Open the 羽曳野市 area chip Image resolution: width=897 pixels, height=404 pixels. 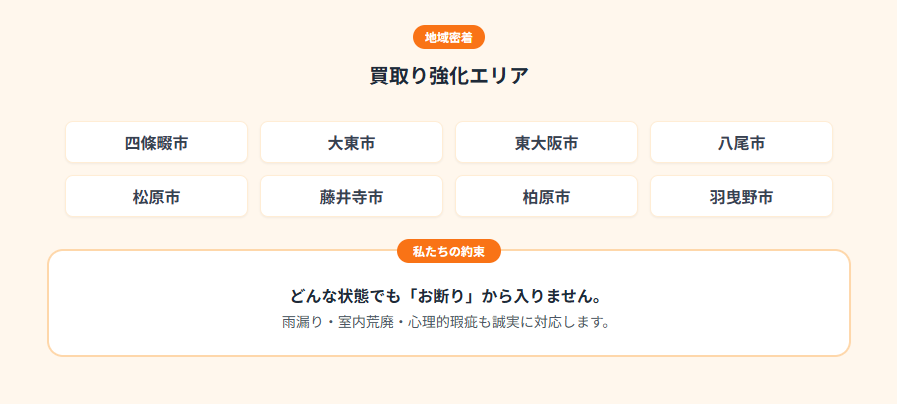point(741,197)
